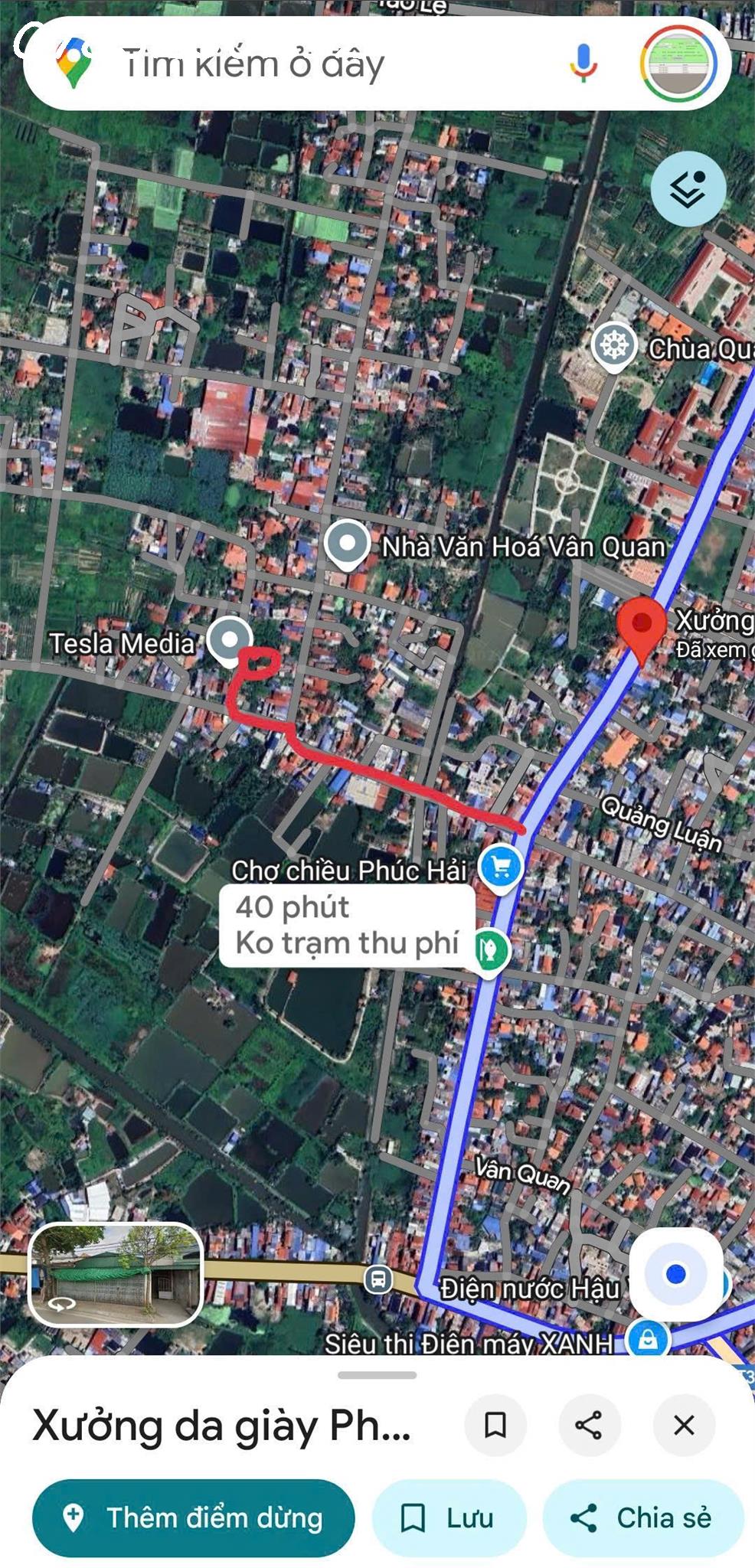Select the Nhà Văn Hoá Vân Quan marker
The height and width of the screenshot is (1568, 755).
coord(347,544)
